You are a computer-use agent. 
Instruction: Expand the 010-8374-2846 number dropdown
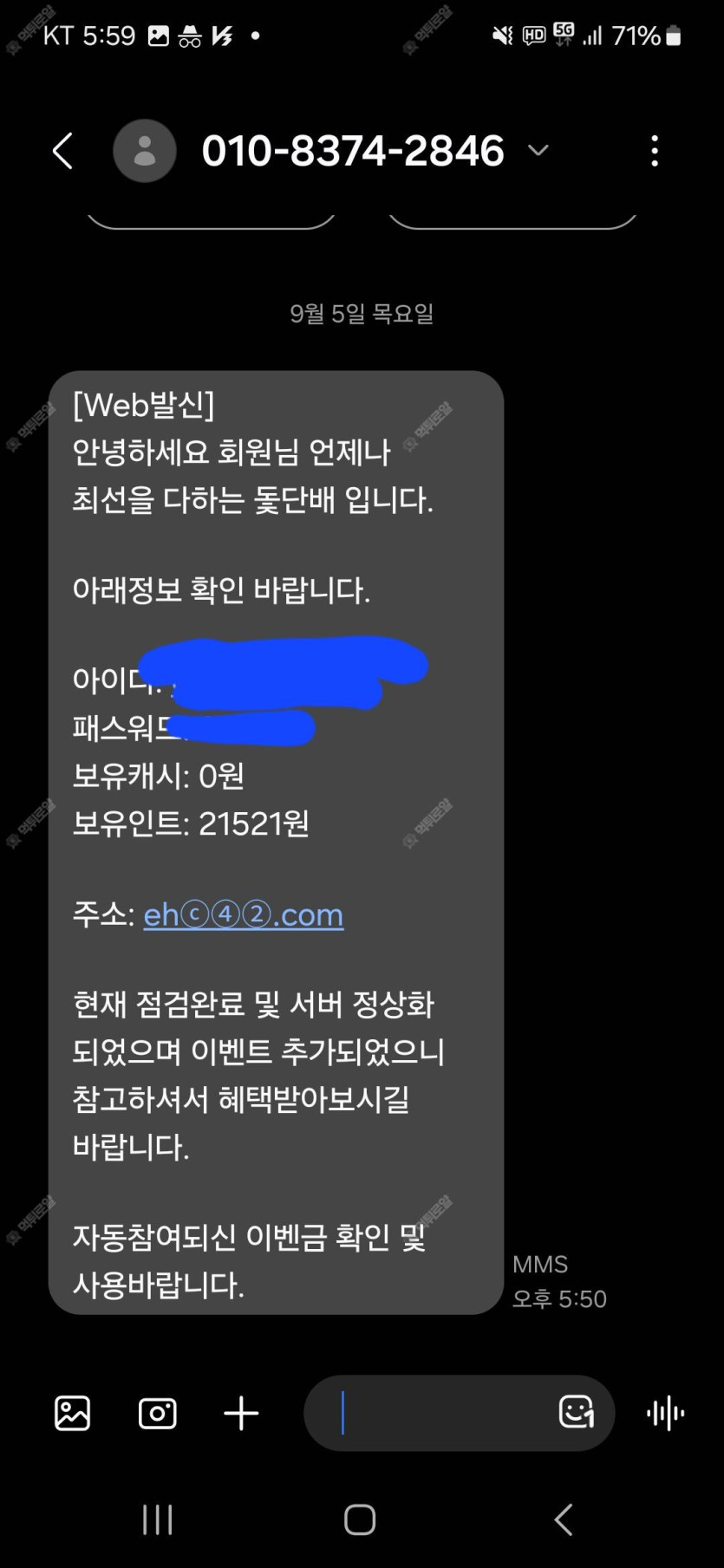[538, 151]
